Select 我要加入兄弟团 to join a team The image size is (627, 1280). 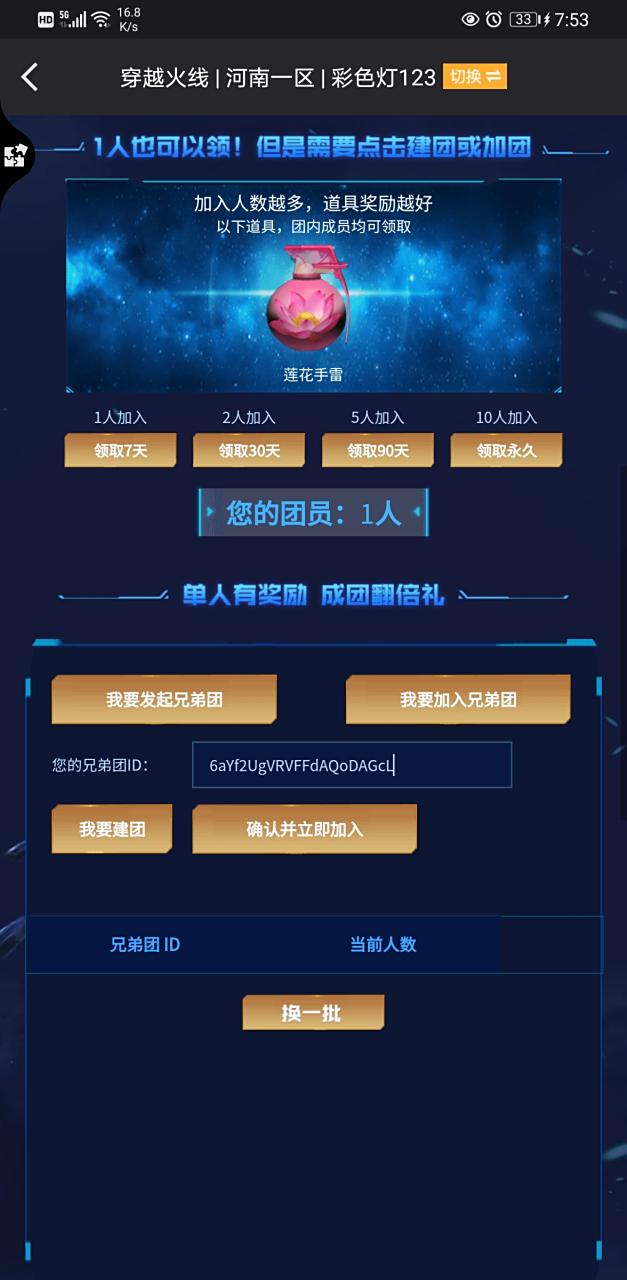(458, 699)
